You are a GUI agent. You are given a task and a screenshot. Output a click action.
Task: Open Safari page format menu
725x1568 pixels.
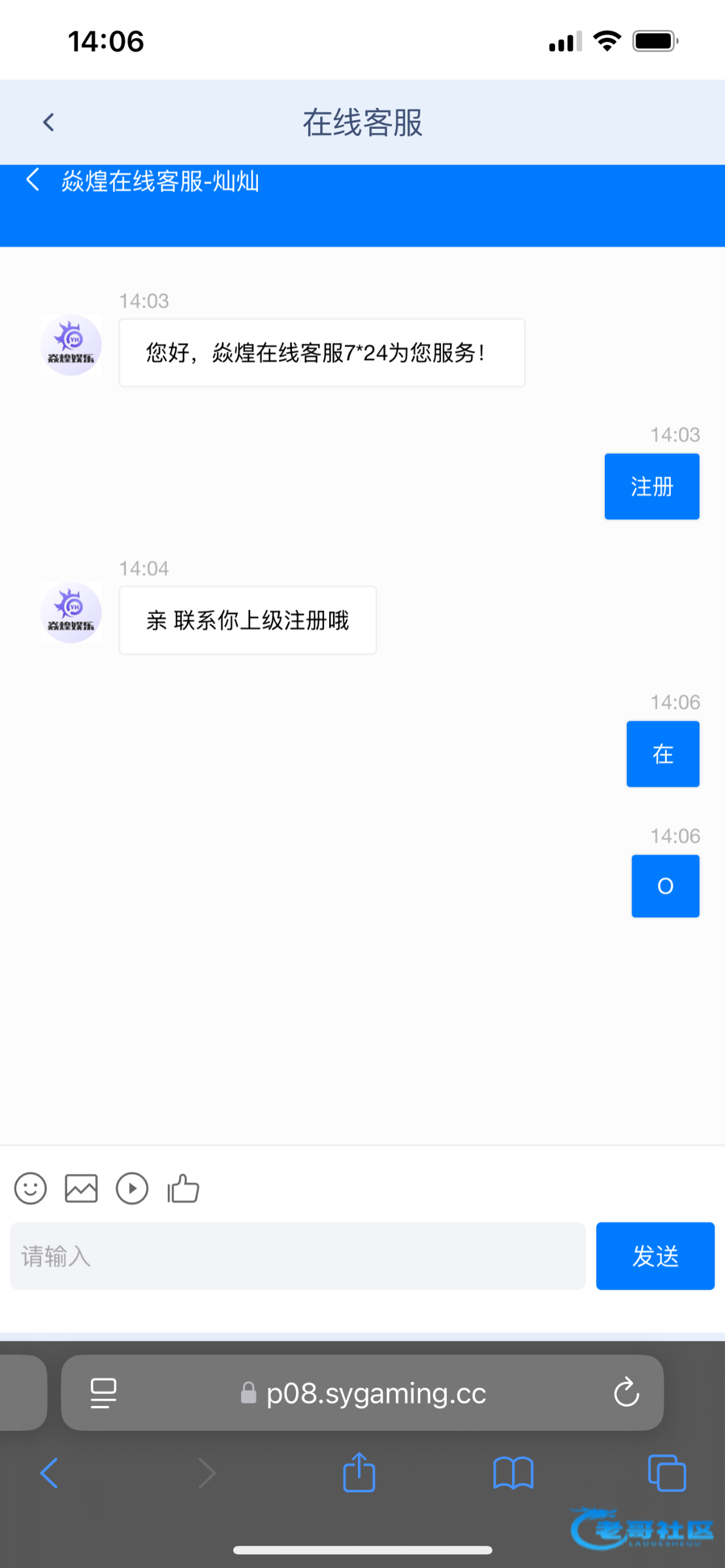pos(103,1393)
